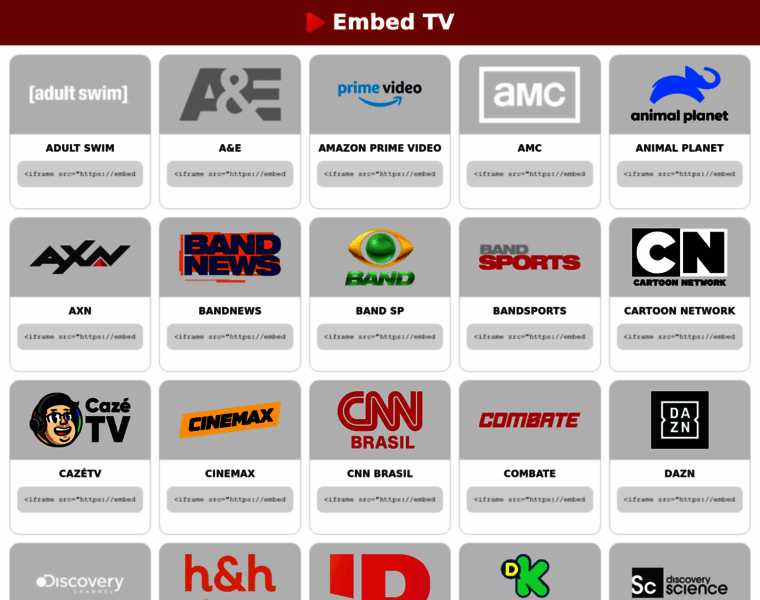Open the Animal Planet channel
The width and height of the screenshot is (760, 600).
(x=680, y=95)
